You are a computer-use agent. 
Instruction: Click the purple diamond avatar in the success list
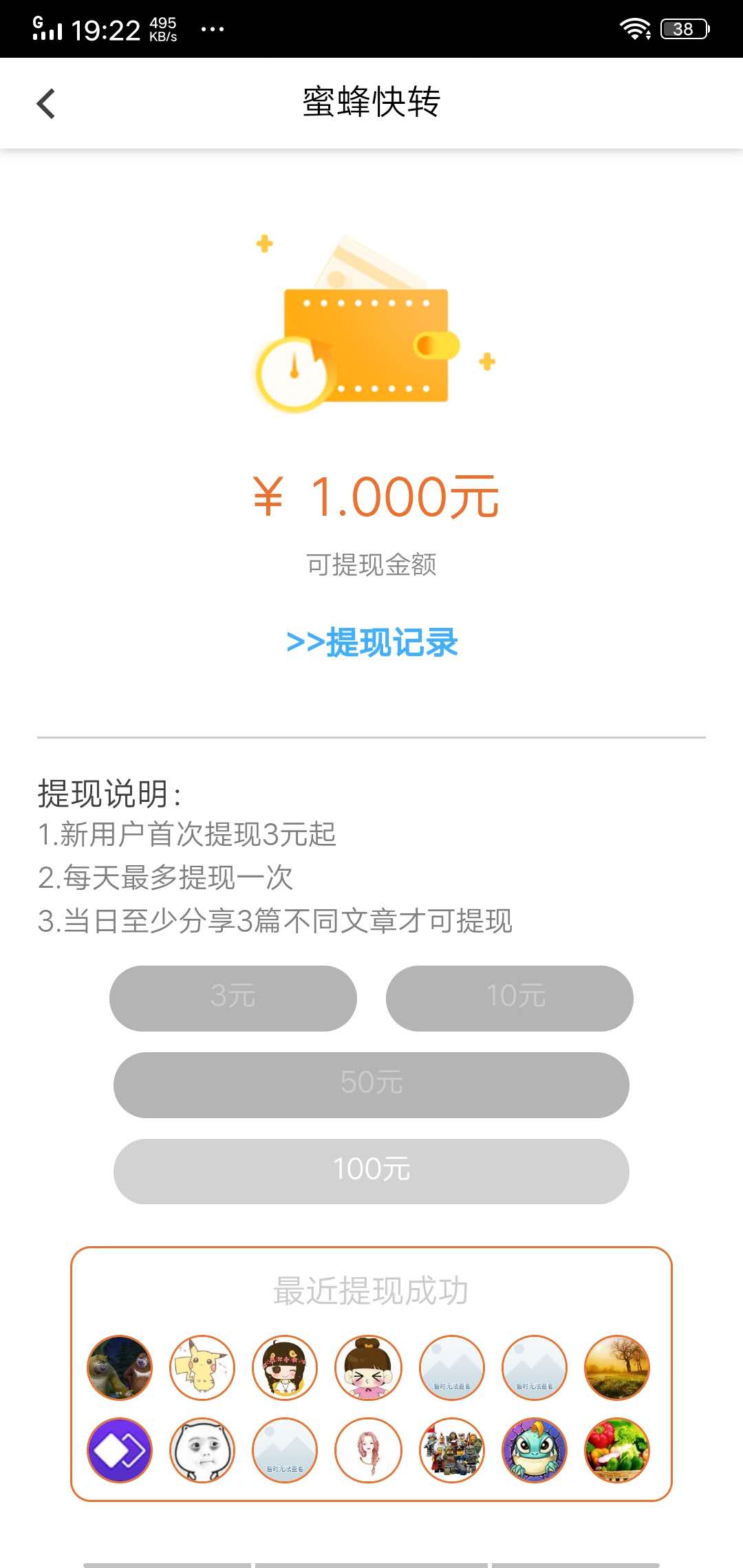[118, 1451]
